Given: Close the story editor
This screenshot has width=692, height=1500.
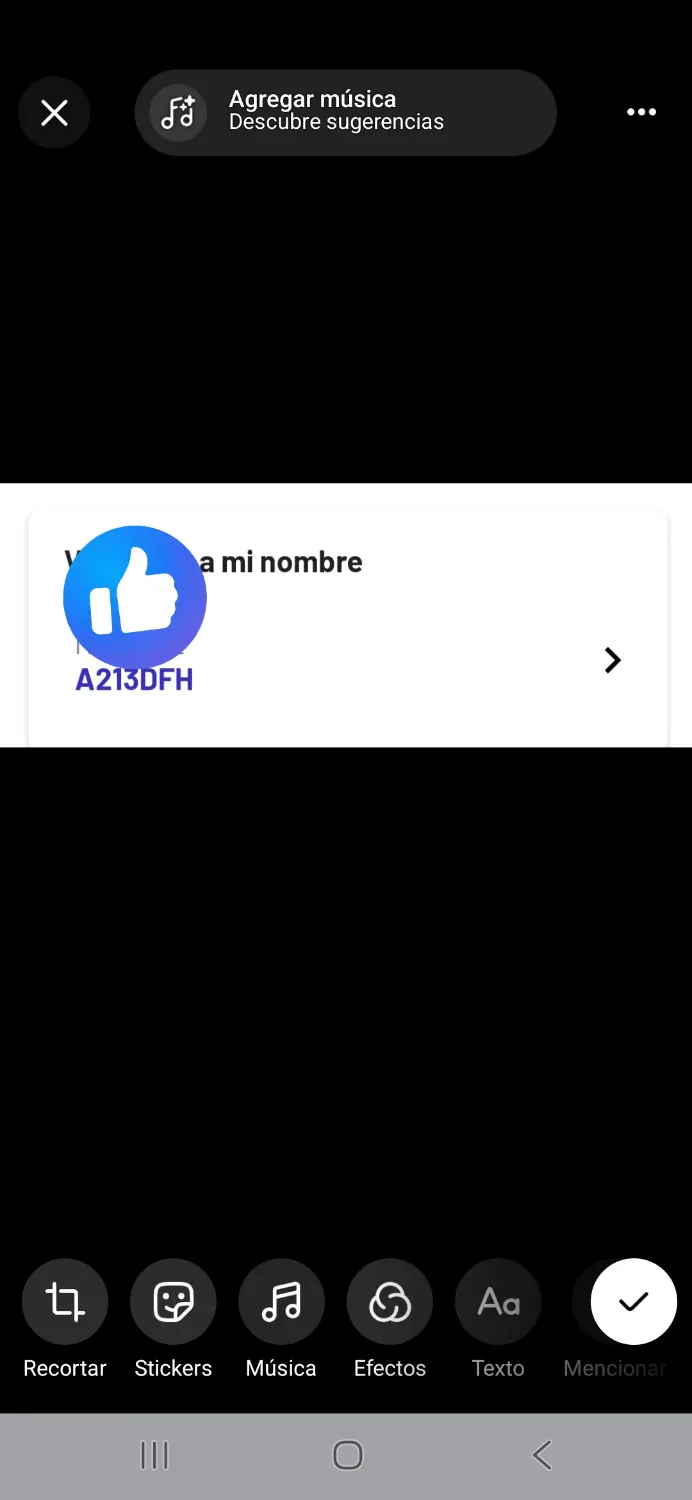Looking at the screenshot, I should click(54, 113).
